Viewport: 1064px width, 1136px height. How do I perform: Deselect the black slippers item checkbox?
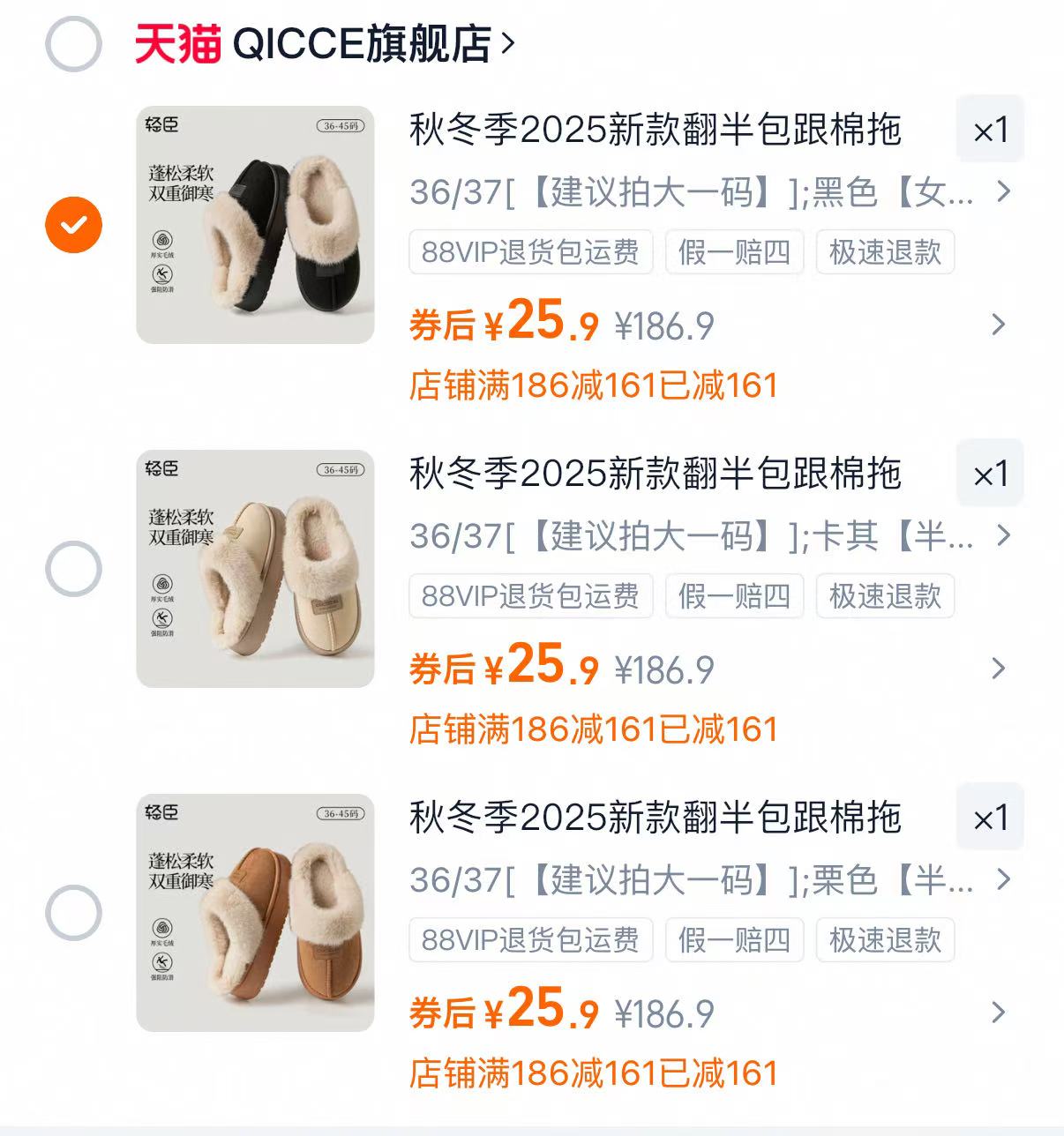click(x=74, y=223)
